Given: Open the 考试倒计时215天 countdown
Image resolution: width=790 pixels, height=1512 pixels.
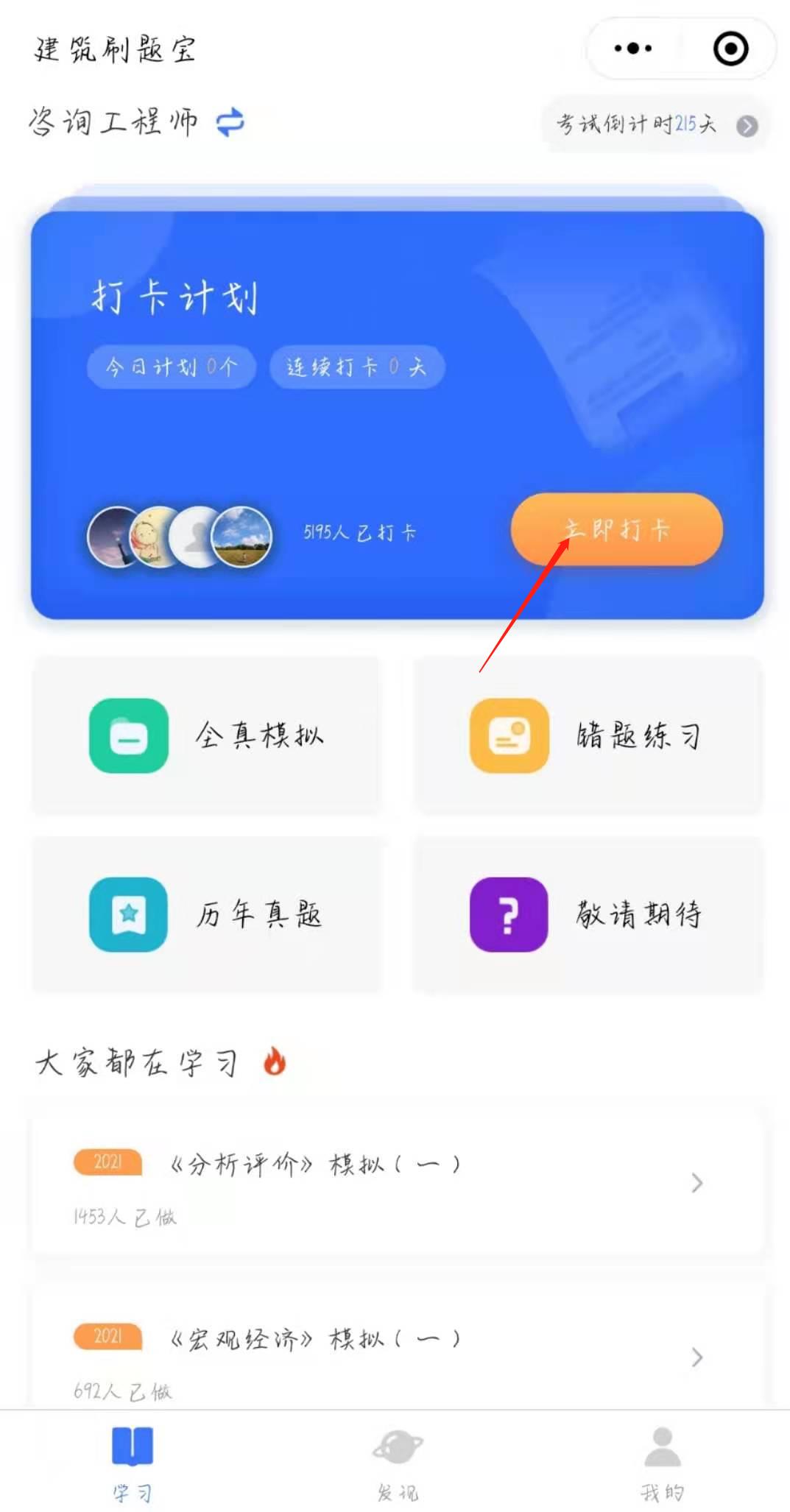Looking at the screenshot, I should click(x=655, y=124).
